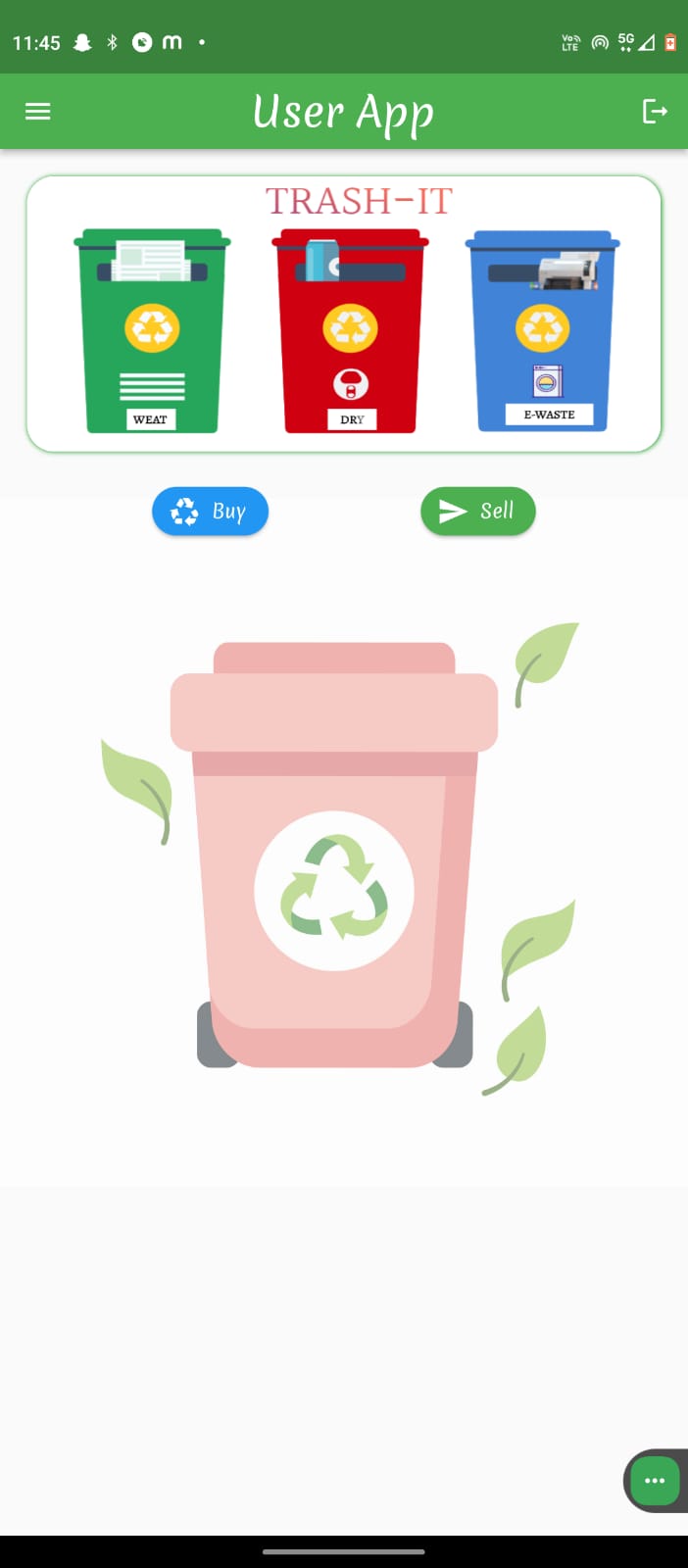
Task: Tap the blue Buy button
Action: 210,512
